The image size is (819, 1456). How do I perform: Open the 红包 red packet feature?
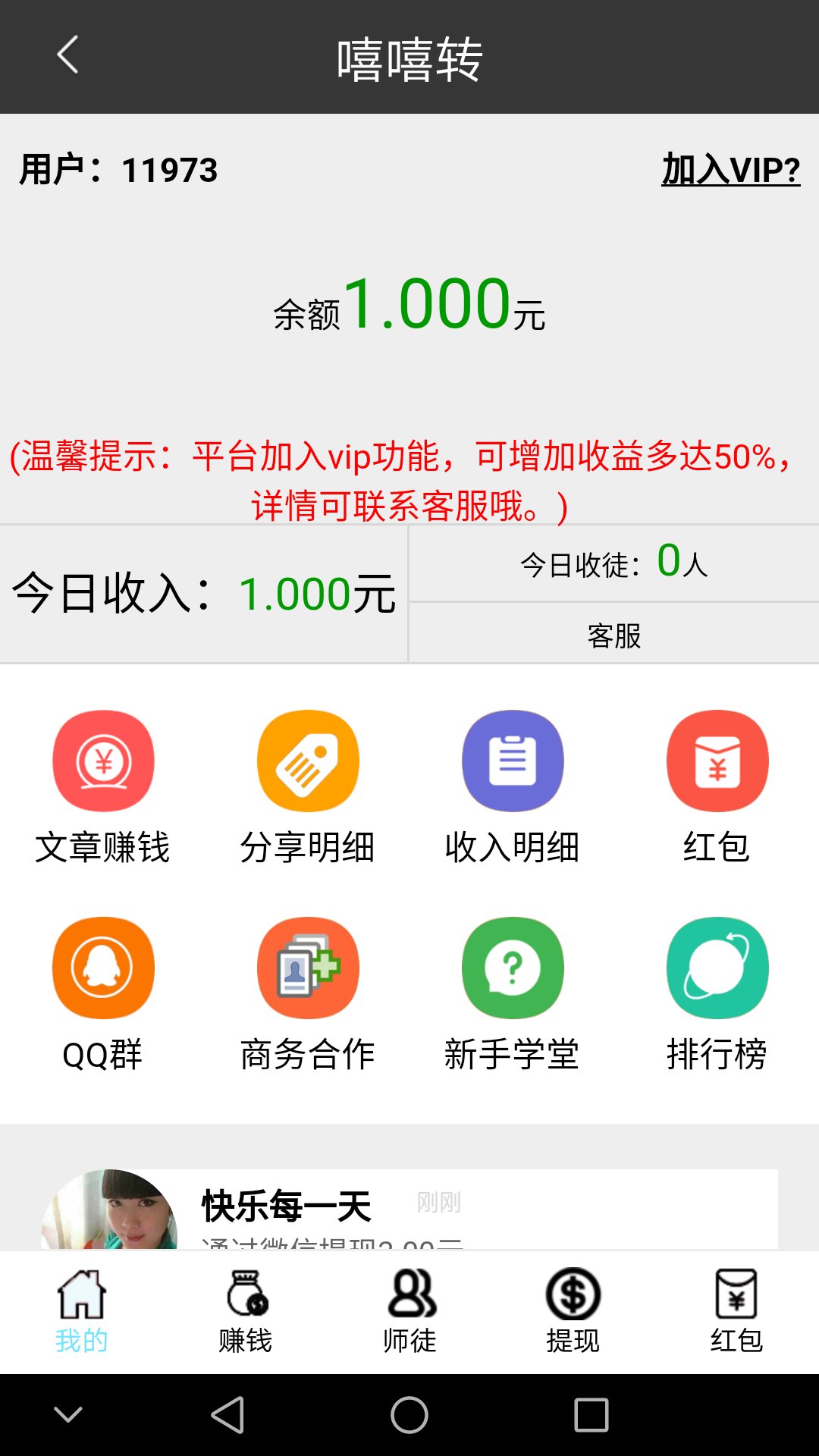[717, 761]
